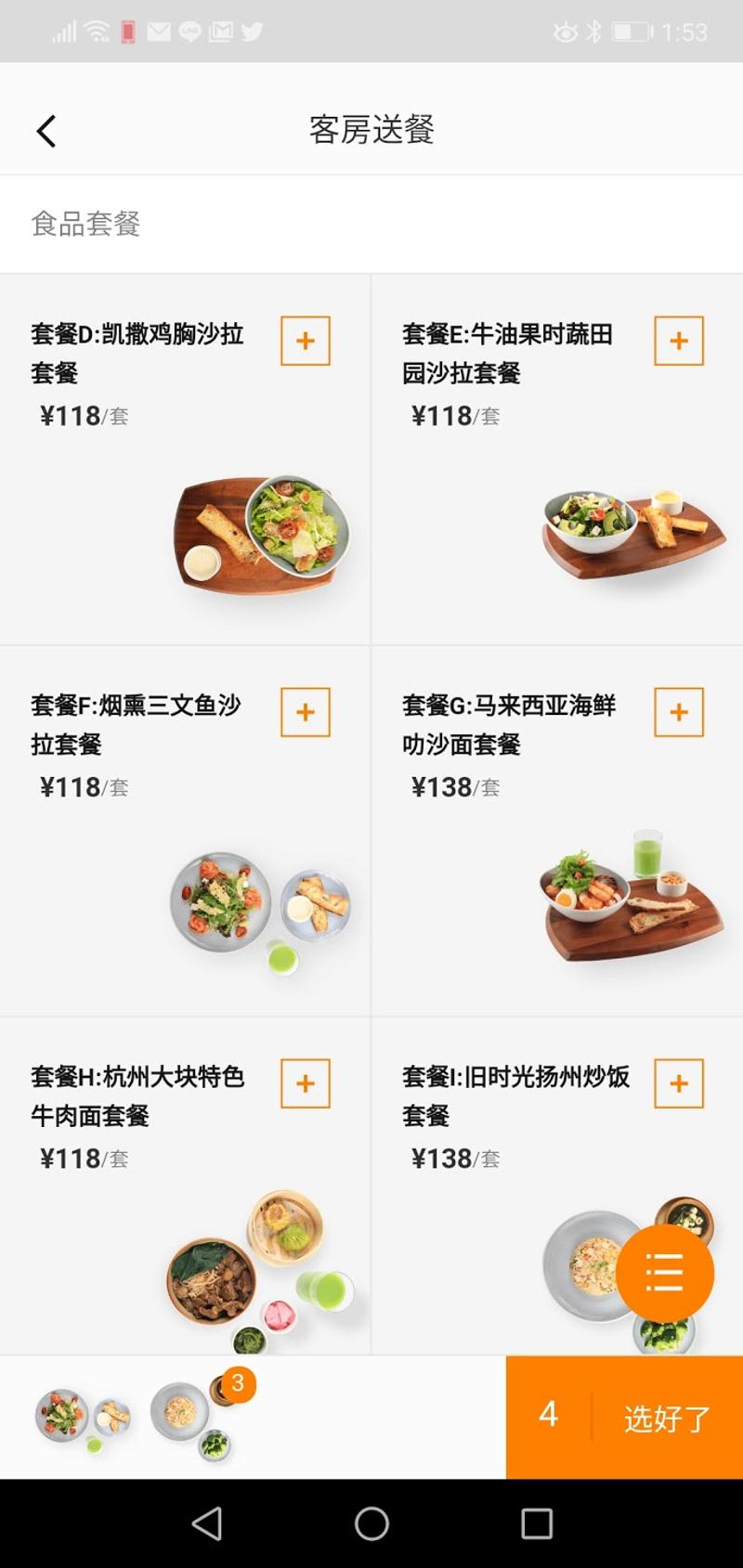This screenshot has height=1568, width=743.
Task: Open the floating orange menu list button
Action: [664, 1273]
